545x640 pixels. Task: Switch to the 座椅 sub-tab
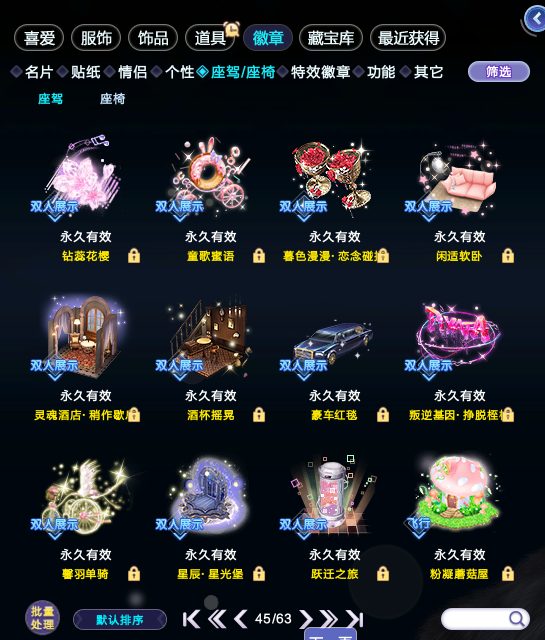point(113,98)
